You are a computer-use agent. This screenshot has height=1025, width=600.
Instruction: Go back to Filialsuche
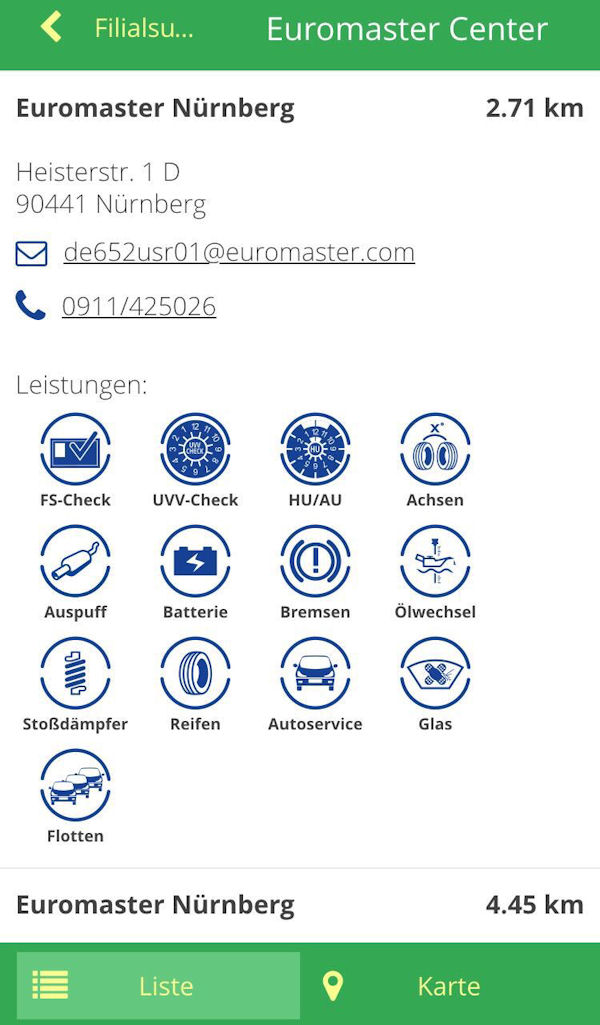115,28
